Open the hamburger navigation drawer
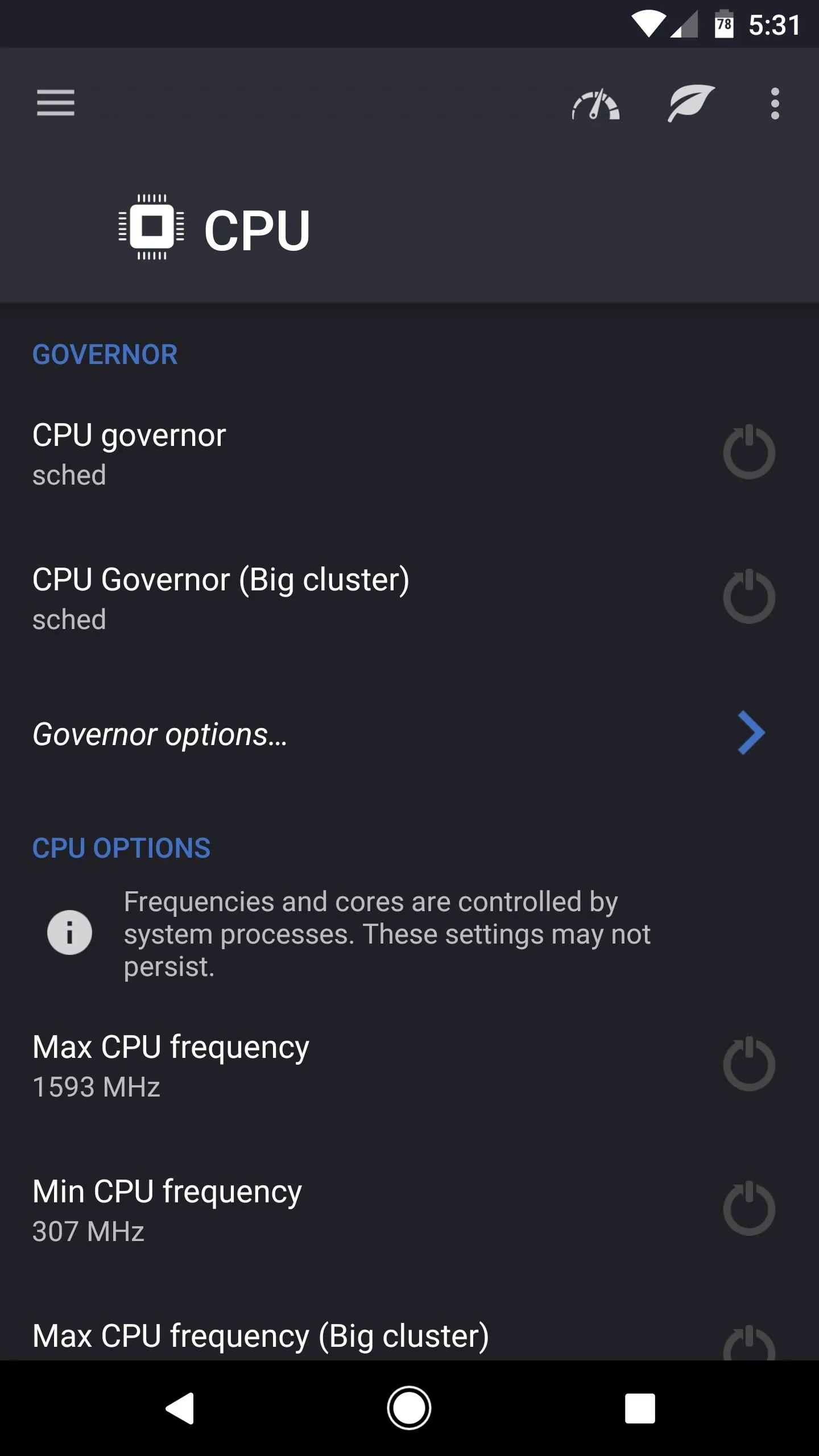The height and width of the screenshot is (1456, 819). (56, 103)
